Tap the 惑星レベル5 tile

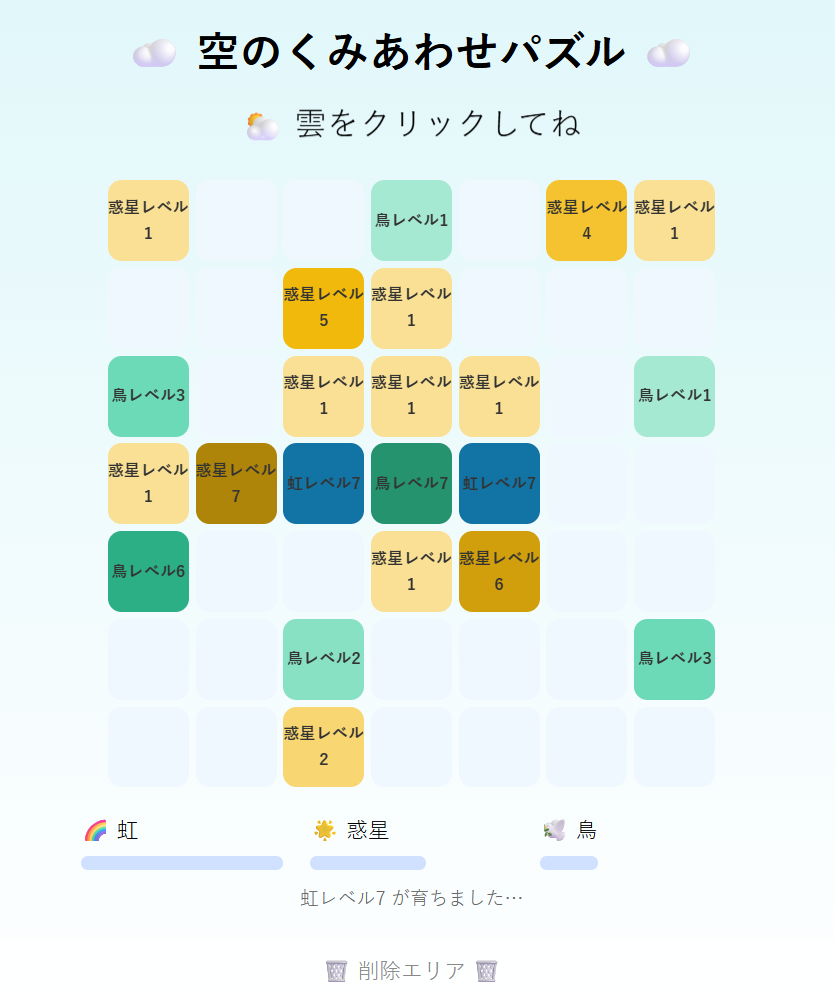(x=323, y=308)
